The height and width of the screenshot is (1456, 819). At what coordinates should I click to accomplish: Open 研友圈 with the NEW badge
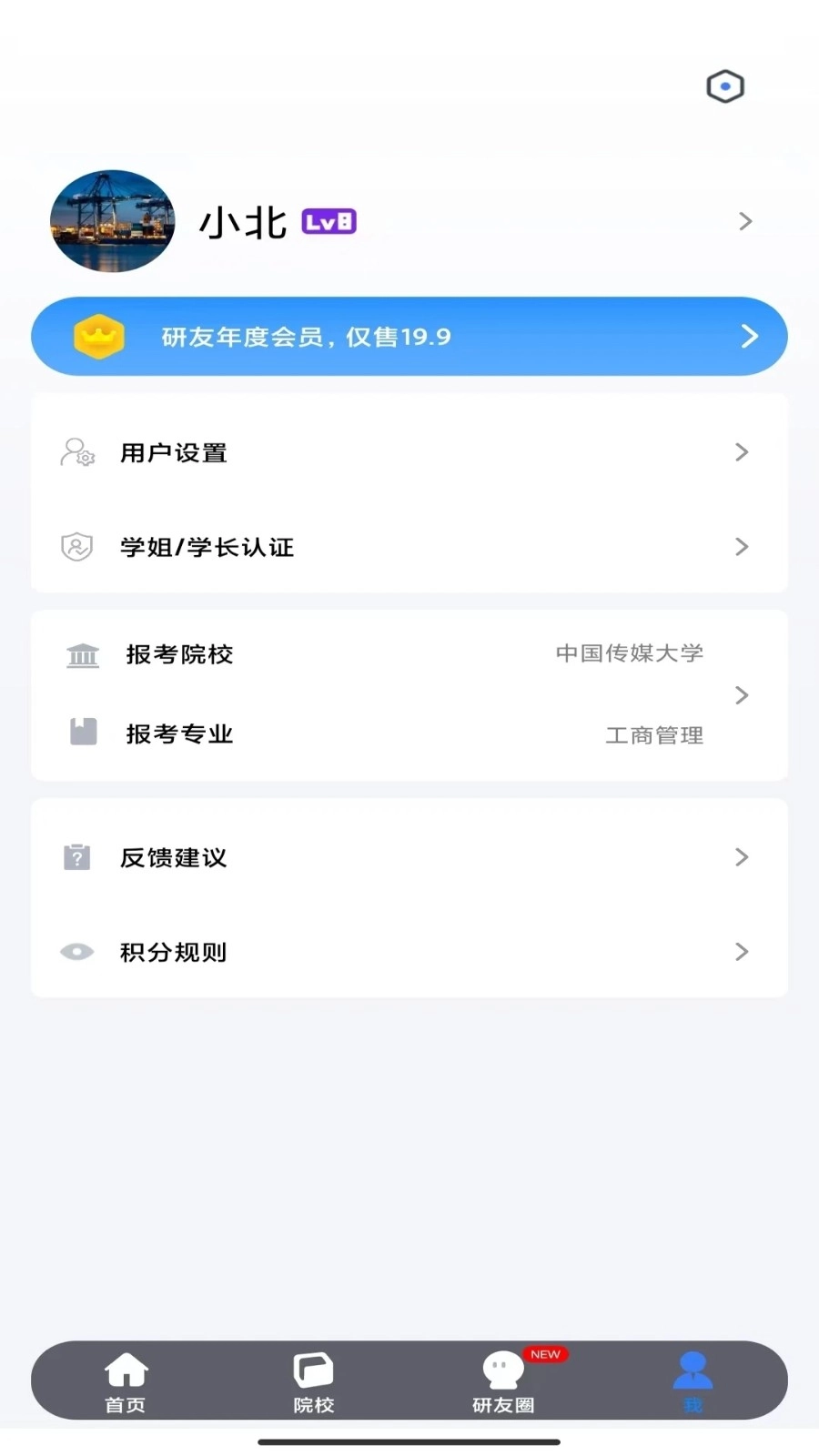[503, 1381]
